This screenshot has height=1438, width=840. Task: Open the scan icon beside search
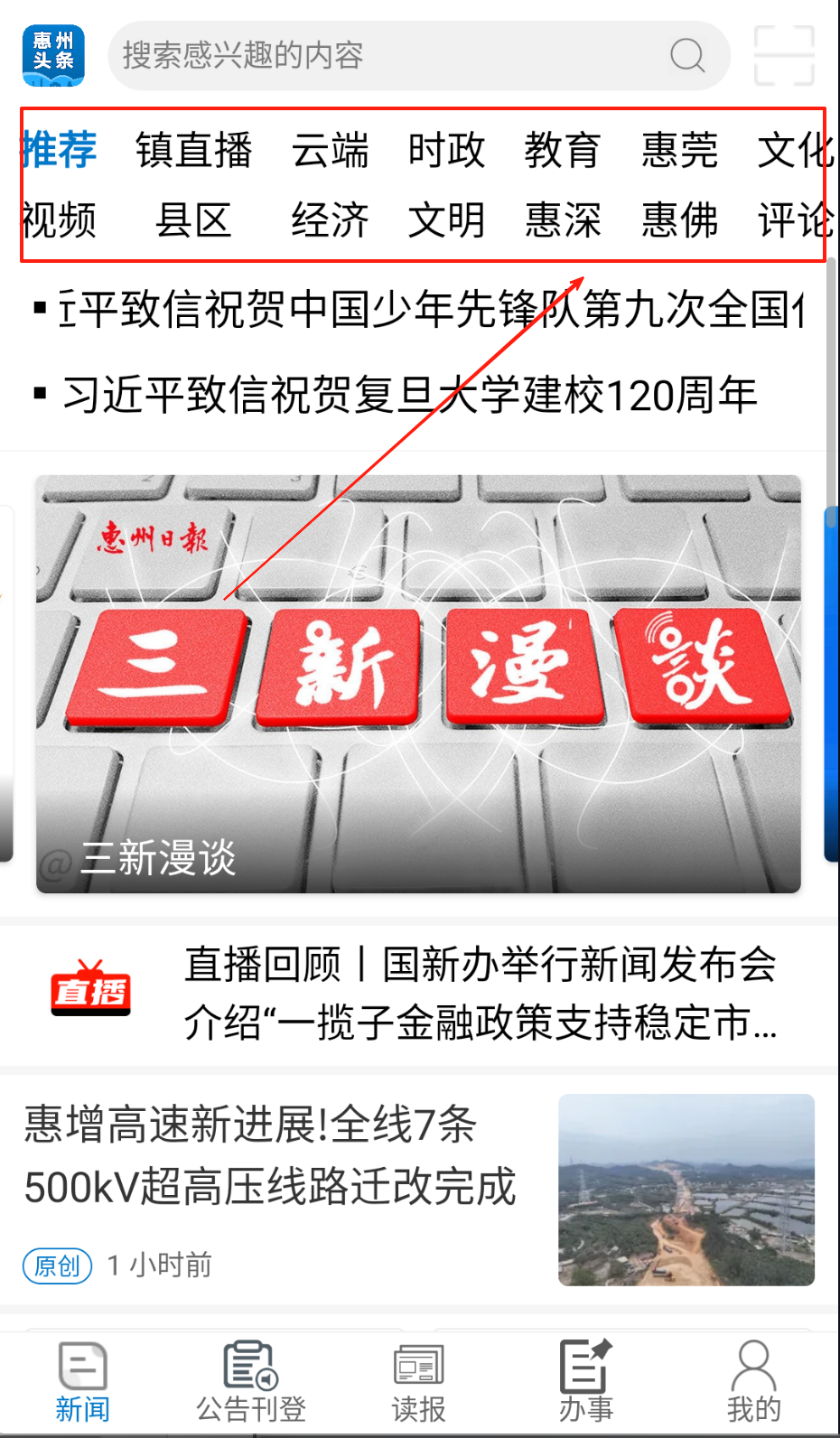[x=784, y=55]
